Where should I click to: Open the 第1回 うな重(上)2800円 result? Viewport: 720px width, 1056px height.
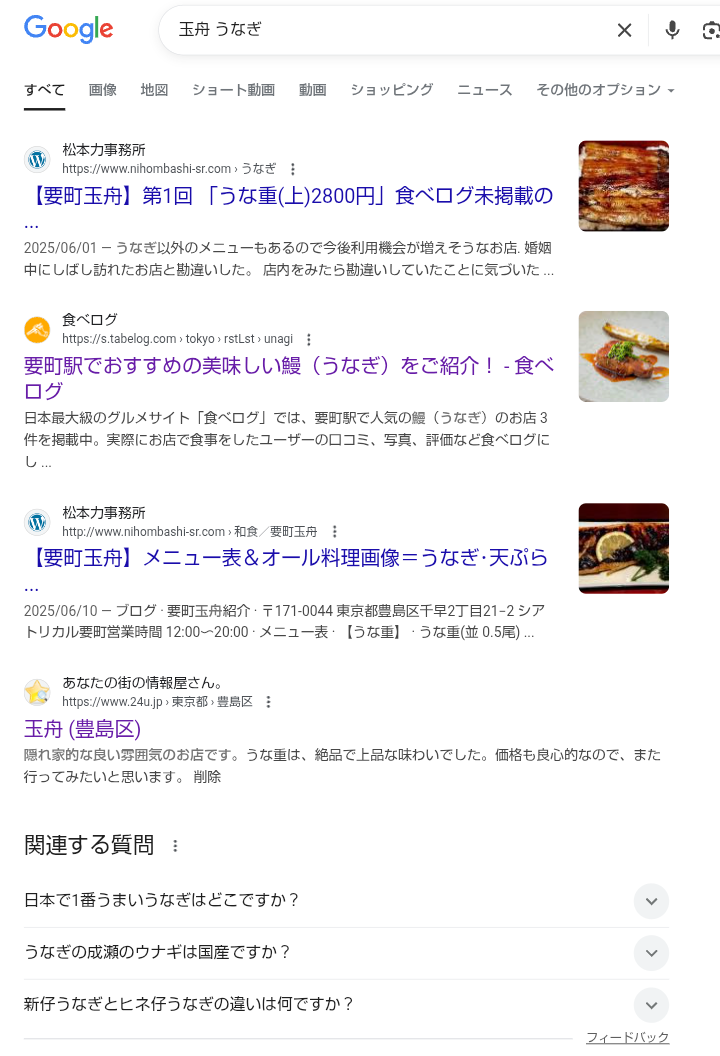tap(288, 196)
